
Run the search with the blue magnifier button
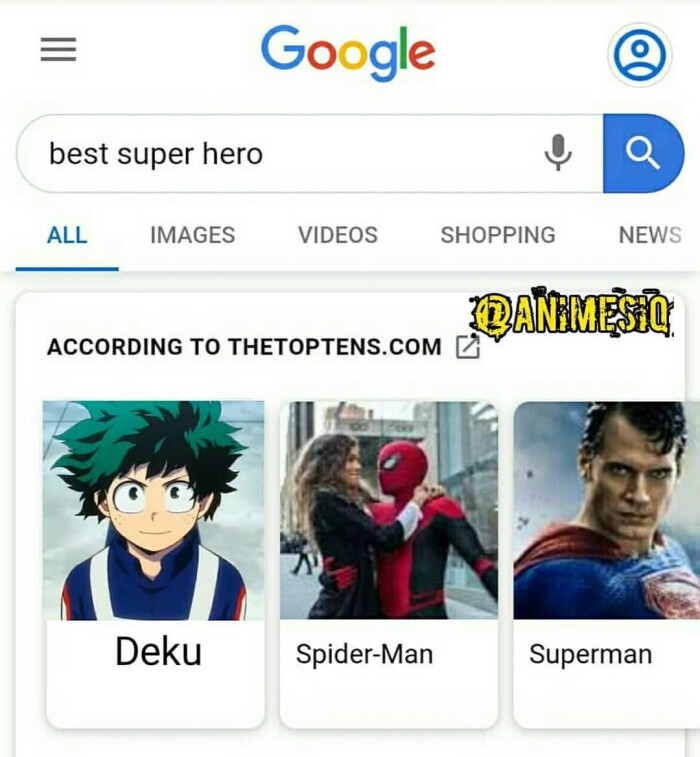643,153
